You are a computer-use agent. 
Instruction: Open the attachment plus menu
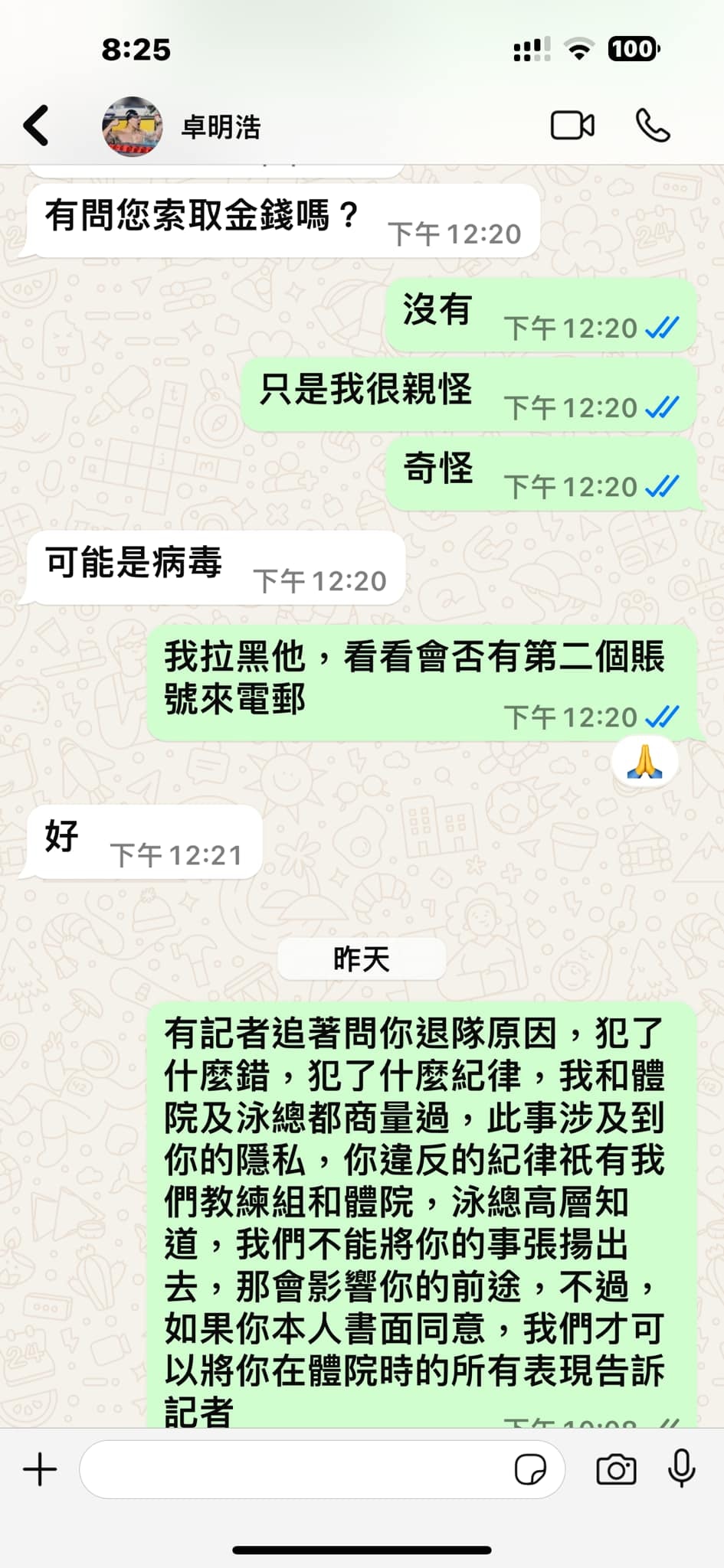coord(40,1469)
